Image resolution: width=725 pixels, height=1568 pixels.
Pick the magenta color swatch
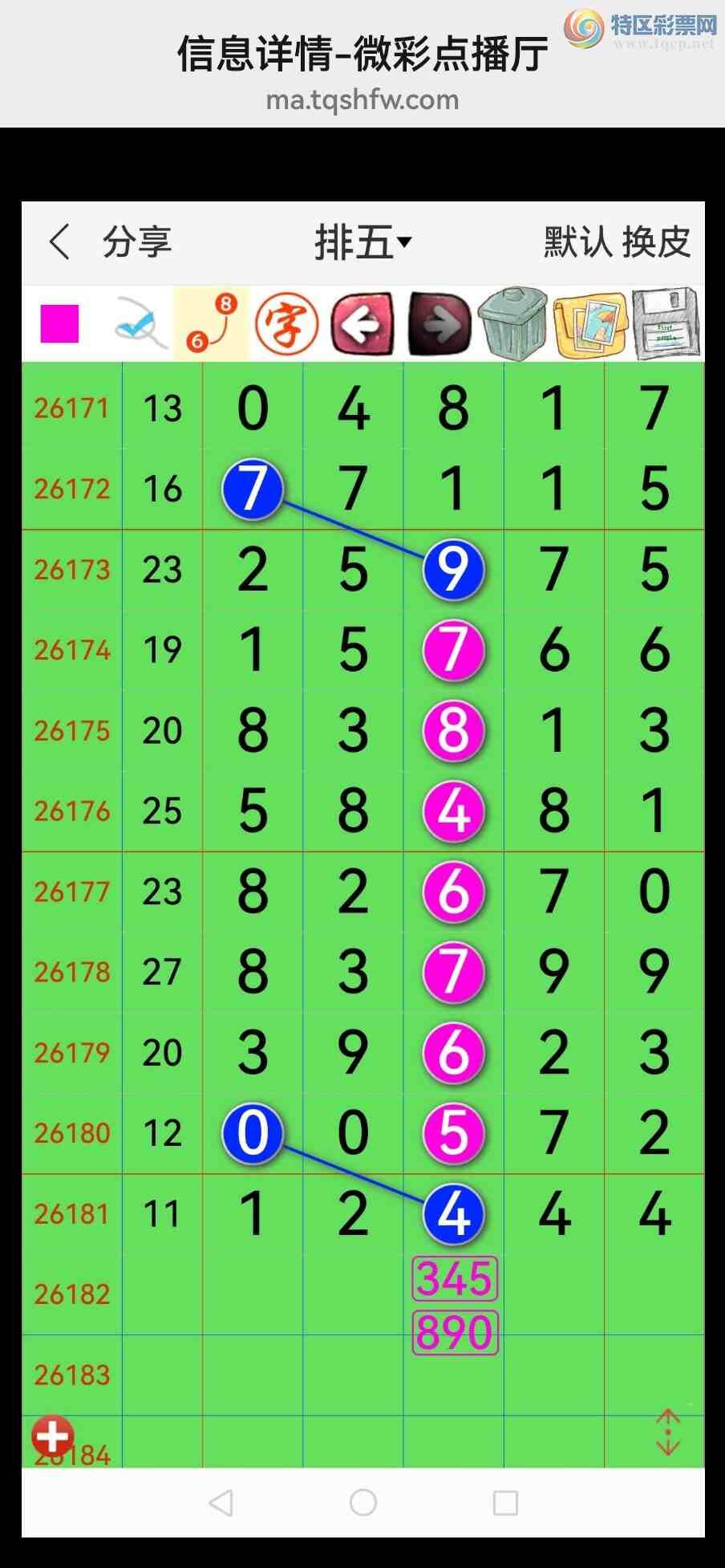pyautogui.click(x=60, y=324)
